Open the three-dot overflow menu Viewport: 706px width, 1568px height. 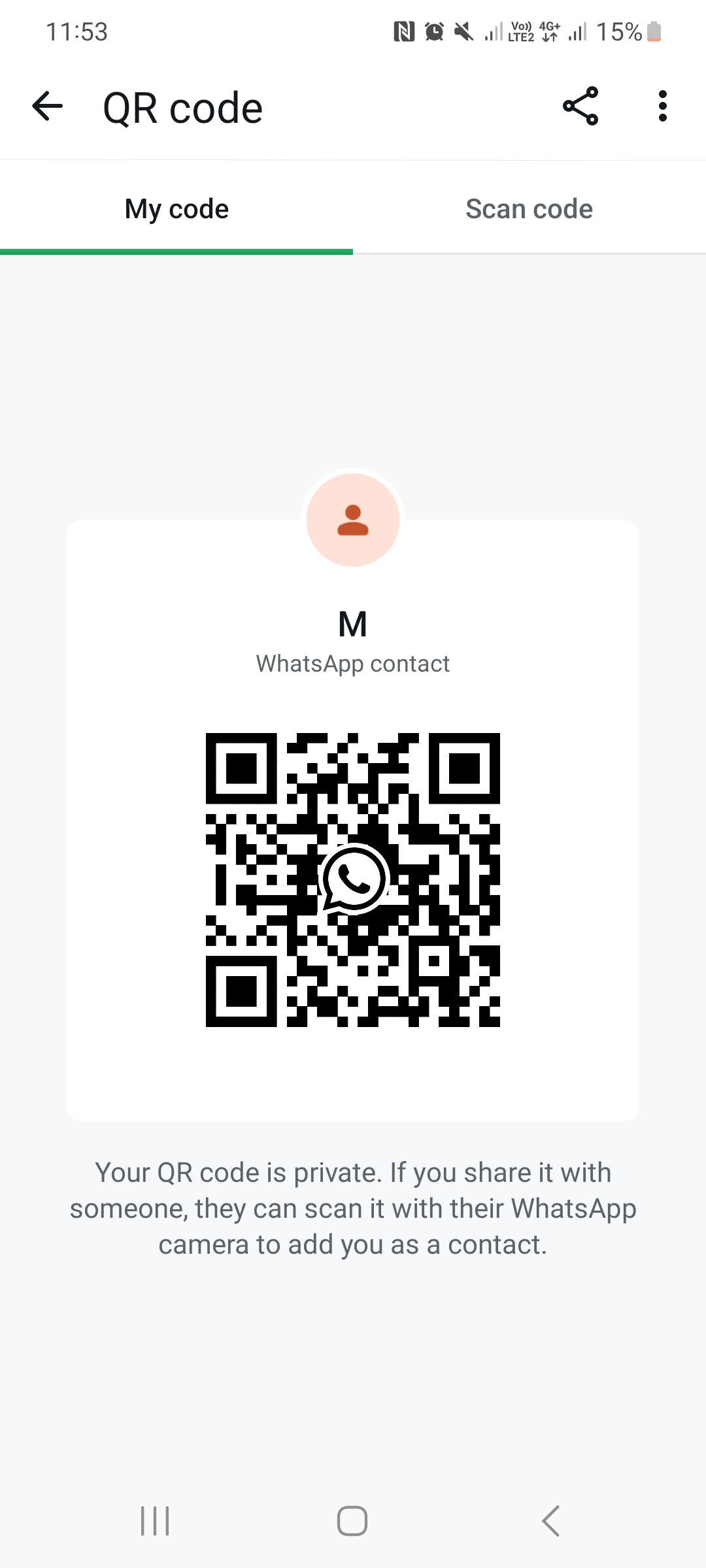point(662,106)
